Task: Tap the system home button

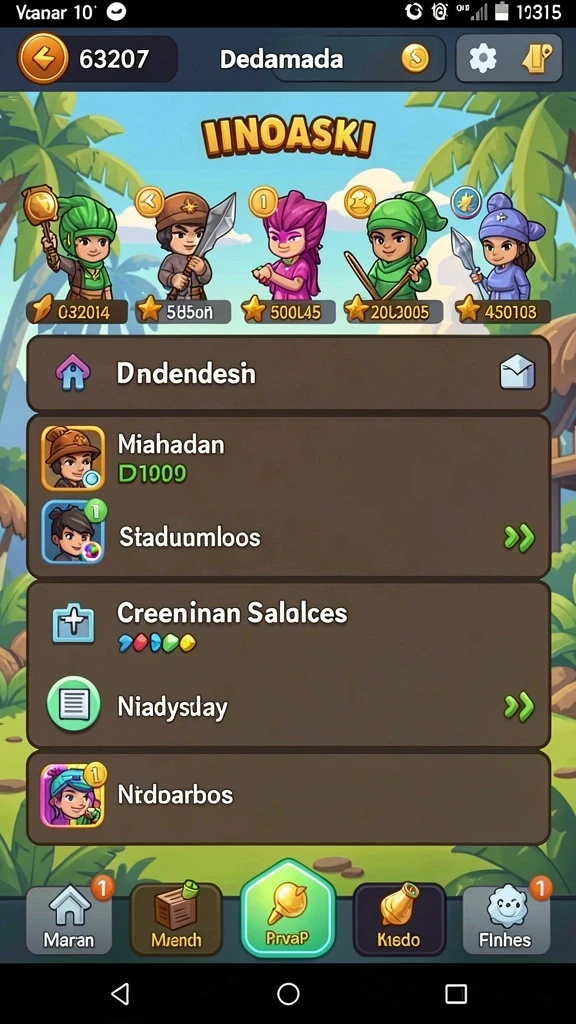Action: point(288,994)
